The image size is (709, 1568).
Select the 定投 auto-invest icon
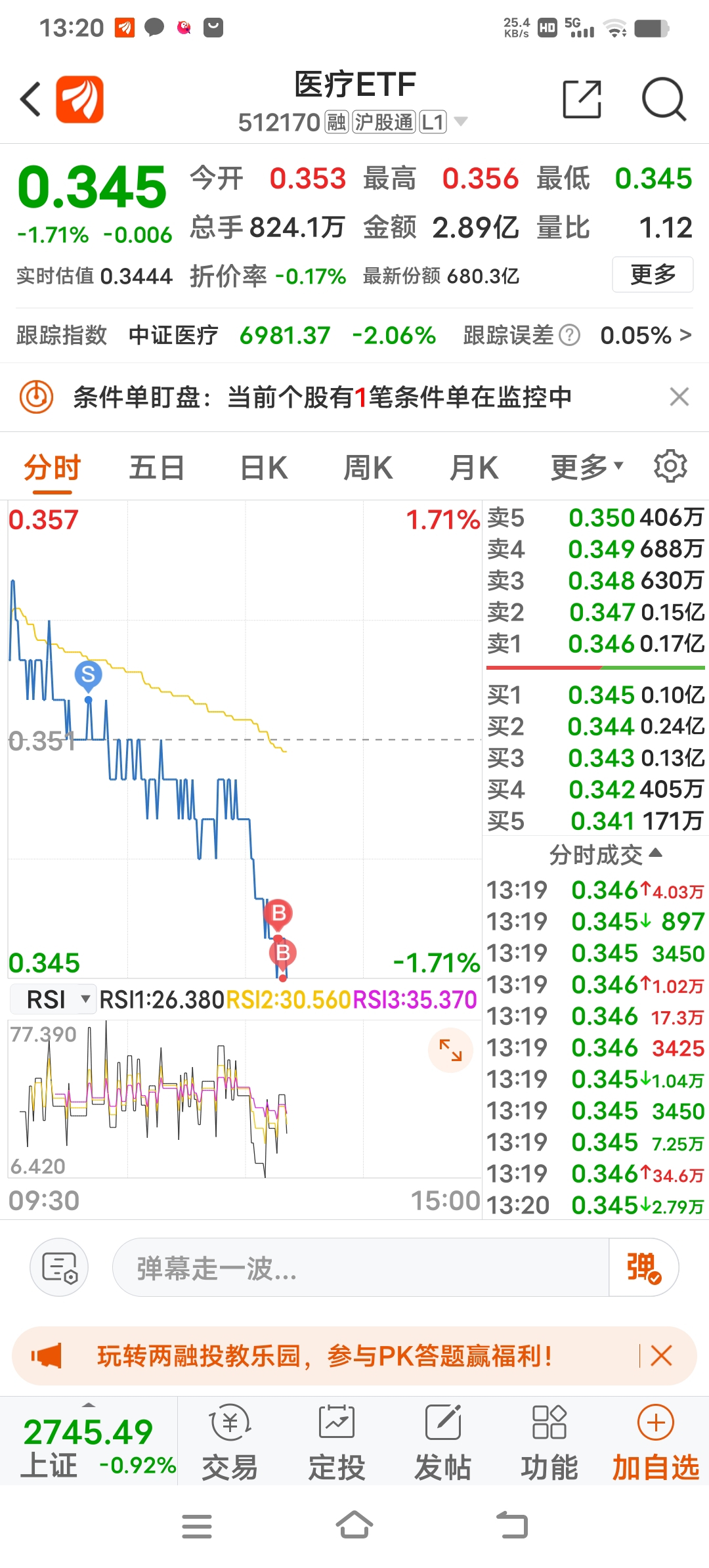pos(336,1441)
